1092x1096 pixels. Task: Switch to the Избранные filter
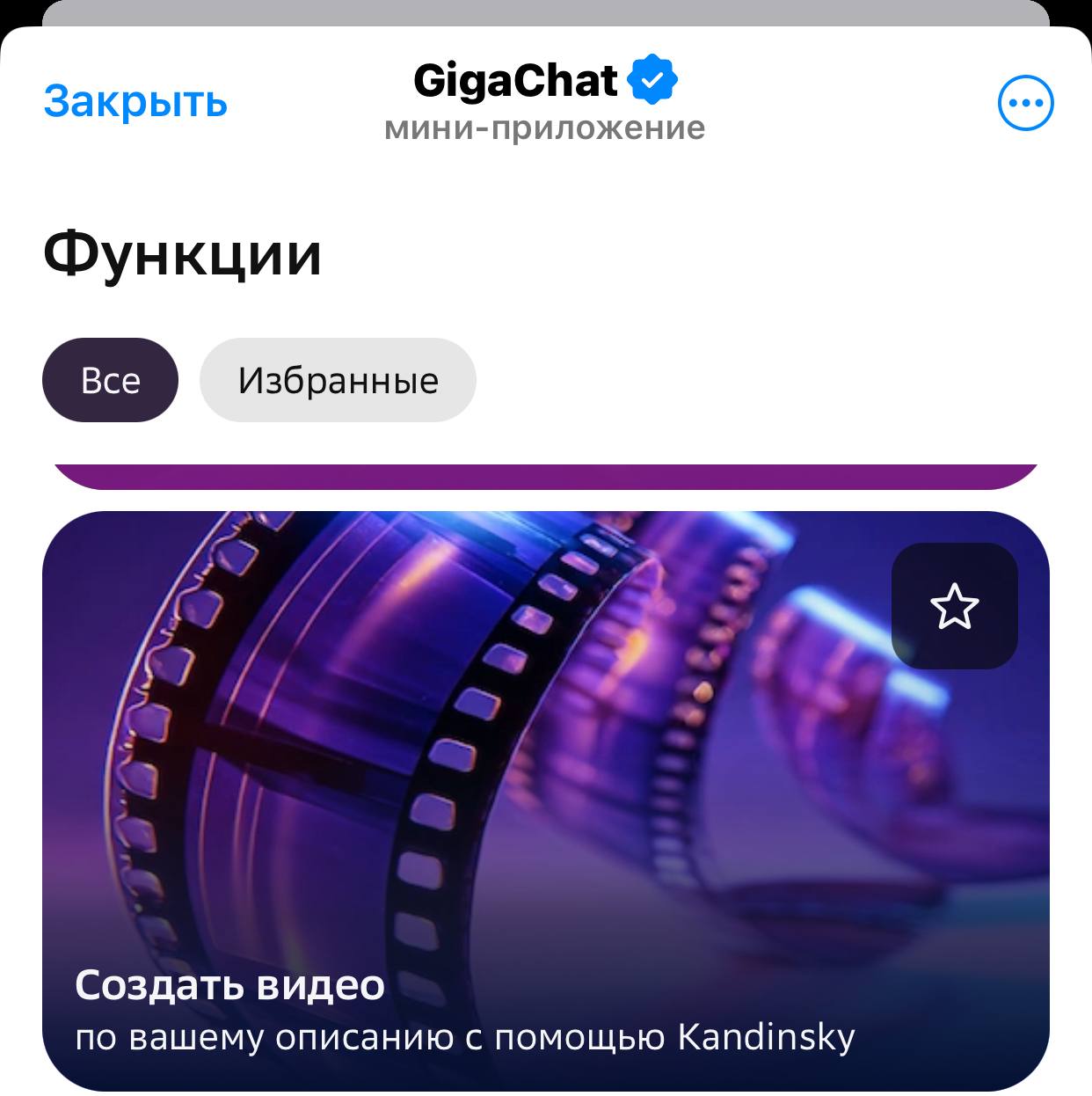(x=338, y=380)
